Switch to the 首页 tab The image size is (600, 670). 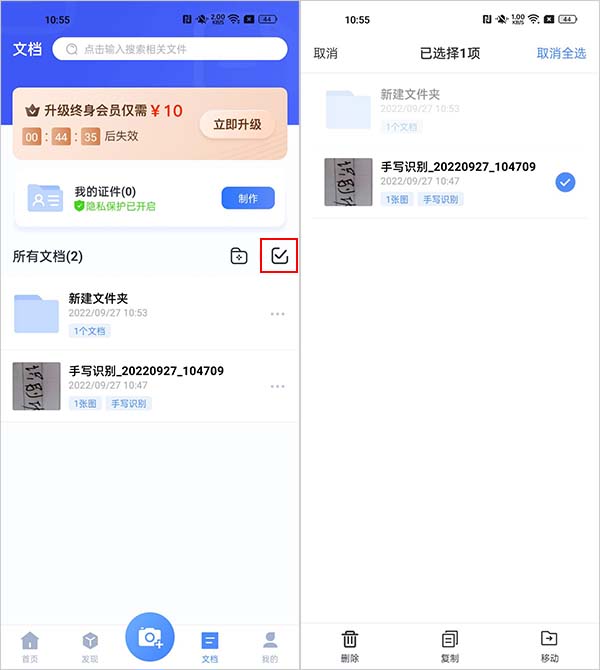(30, 647)
